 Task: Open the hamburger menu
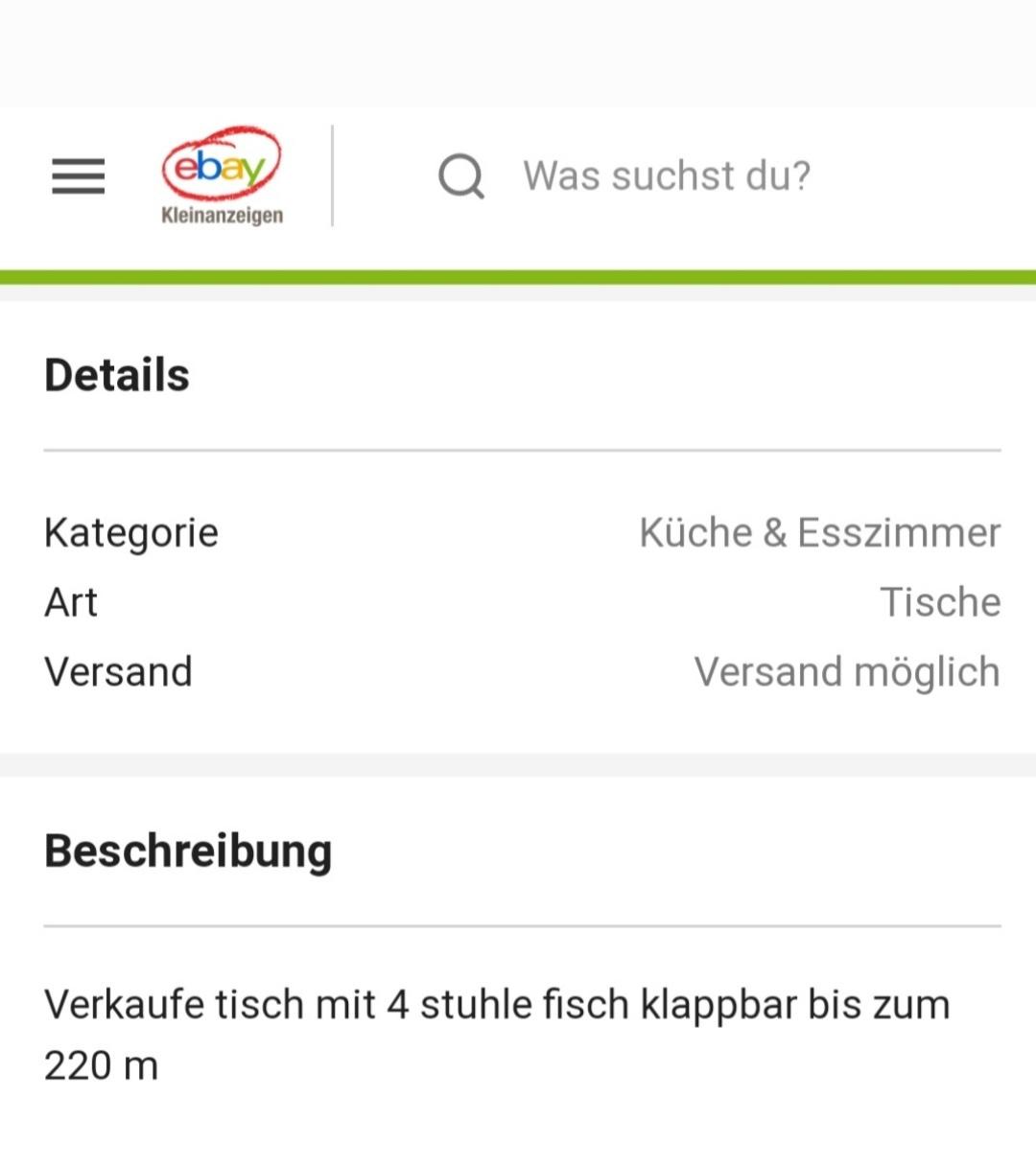pyautogui.click(x=78, y=176)
